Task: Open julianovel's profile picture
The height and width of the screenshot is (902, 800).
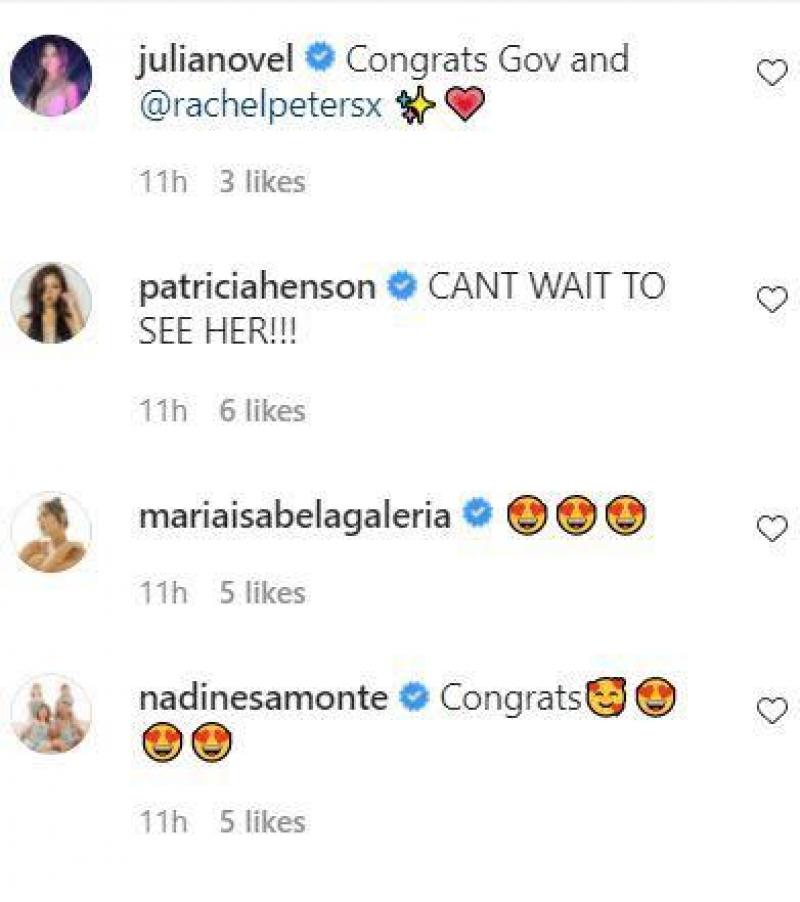Action: pos(51,76)
